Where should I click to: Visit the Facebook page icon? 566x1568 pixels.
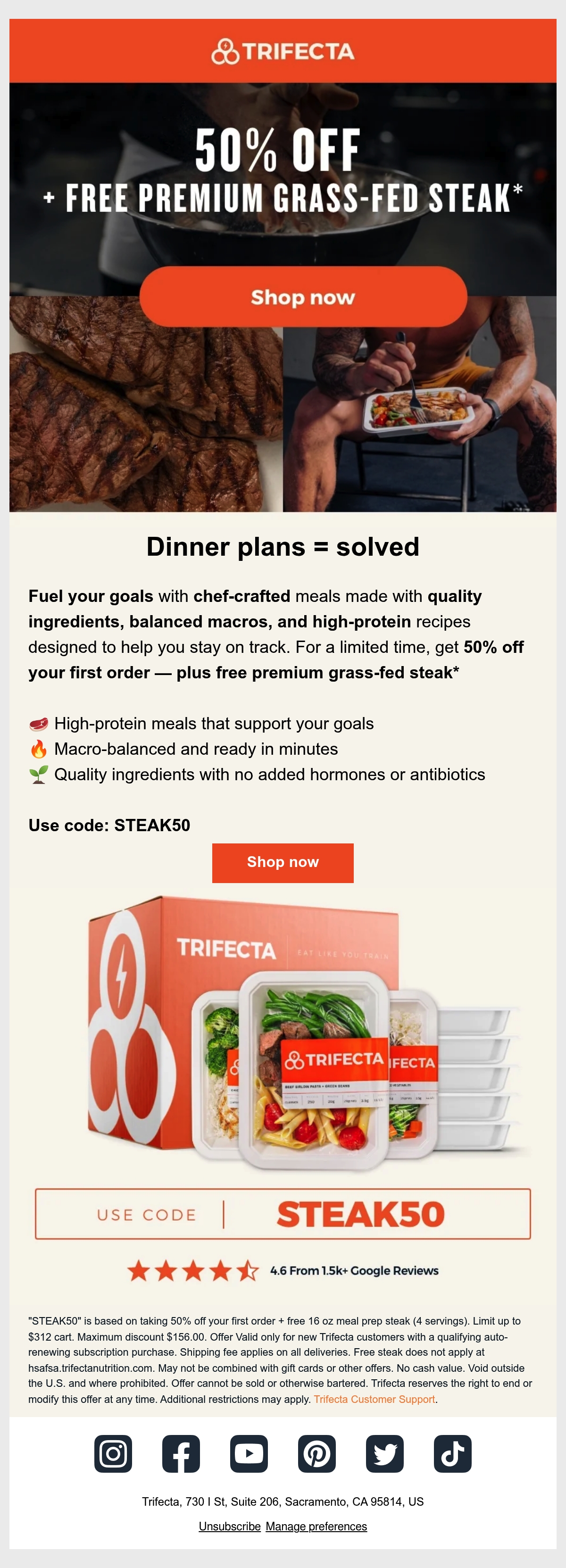click(181, 1453)
